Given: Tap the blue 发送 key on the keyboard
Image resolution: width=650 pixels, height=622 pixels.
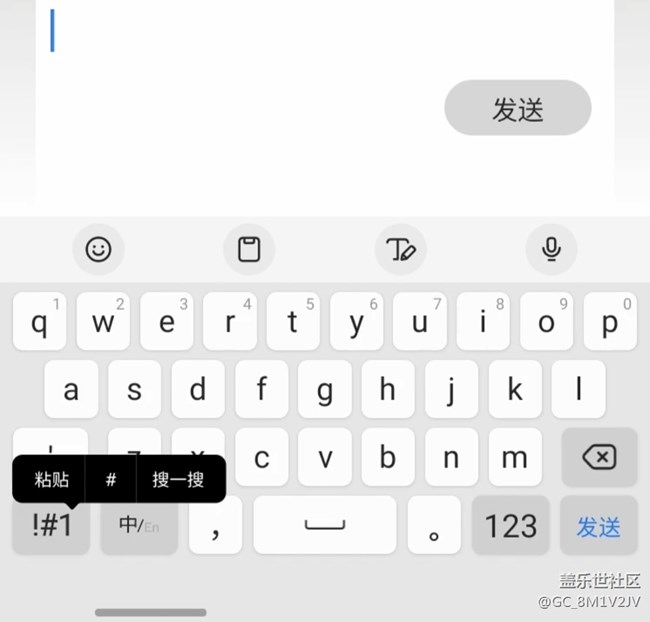Looking at the screenshot, I should (598, 525).
